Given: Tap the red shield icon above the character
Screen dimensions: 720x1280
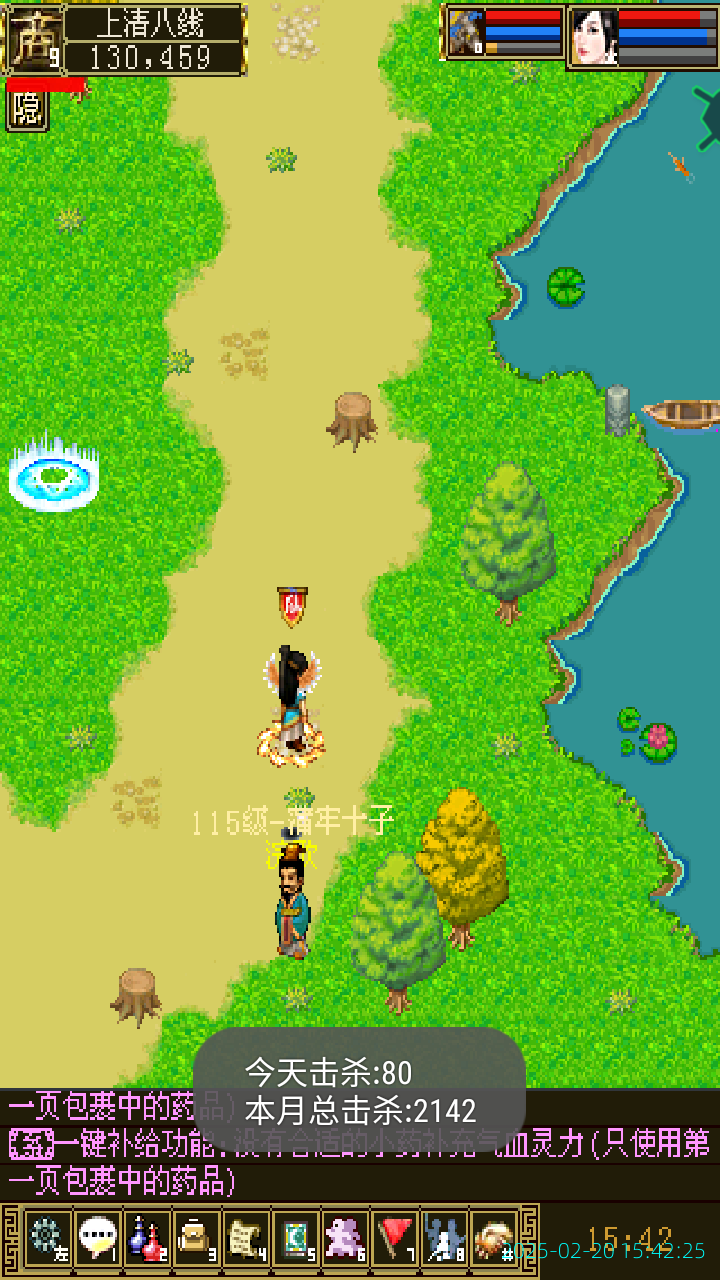Looking at the screenshot, I should click(x=292, y=606).
